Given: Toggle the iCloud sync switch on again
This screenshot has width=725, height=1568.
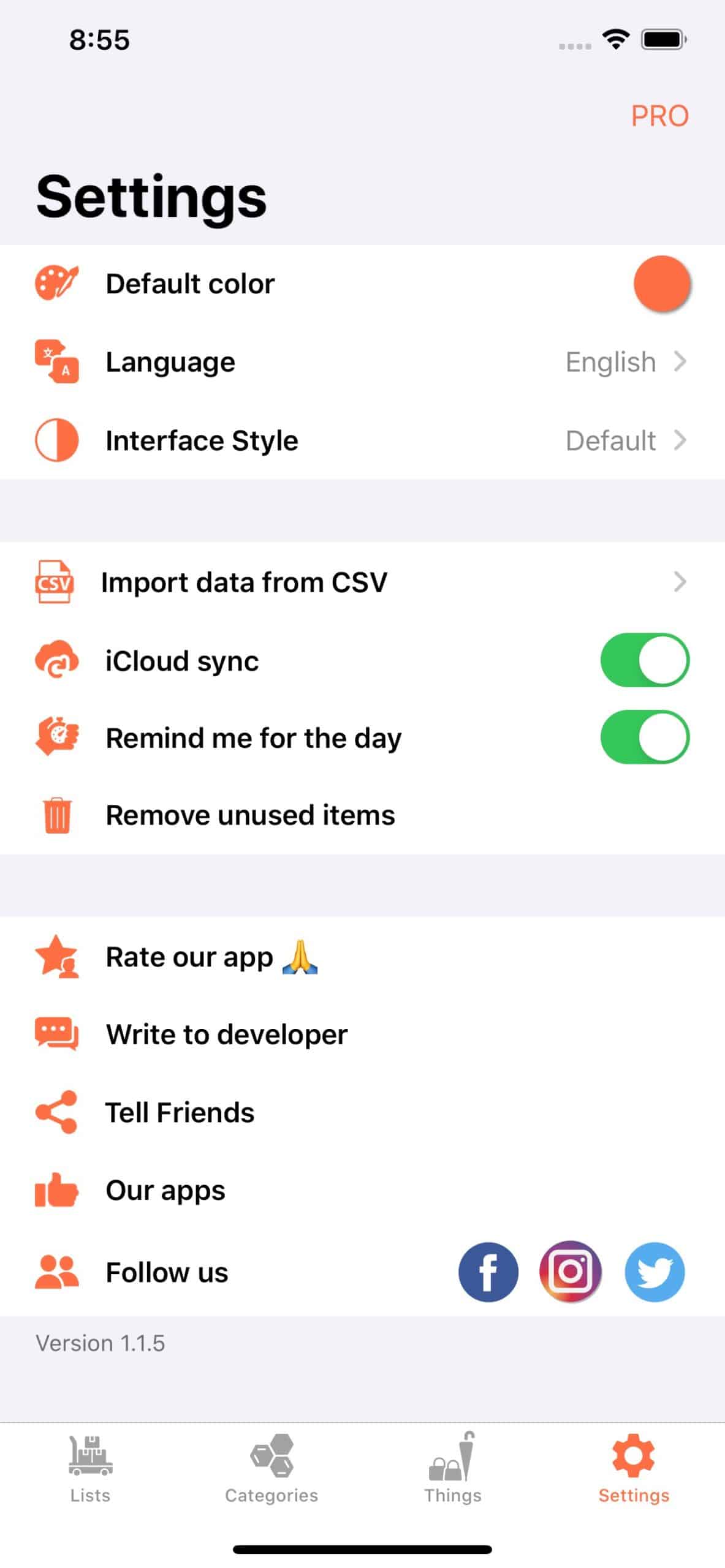Looking at the screenshot, I should (x=644, y=660).
